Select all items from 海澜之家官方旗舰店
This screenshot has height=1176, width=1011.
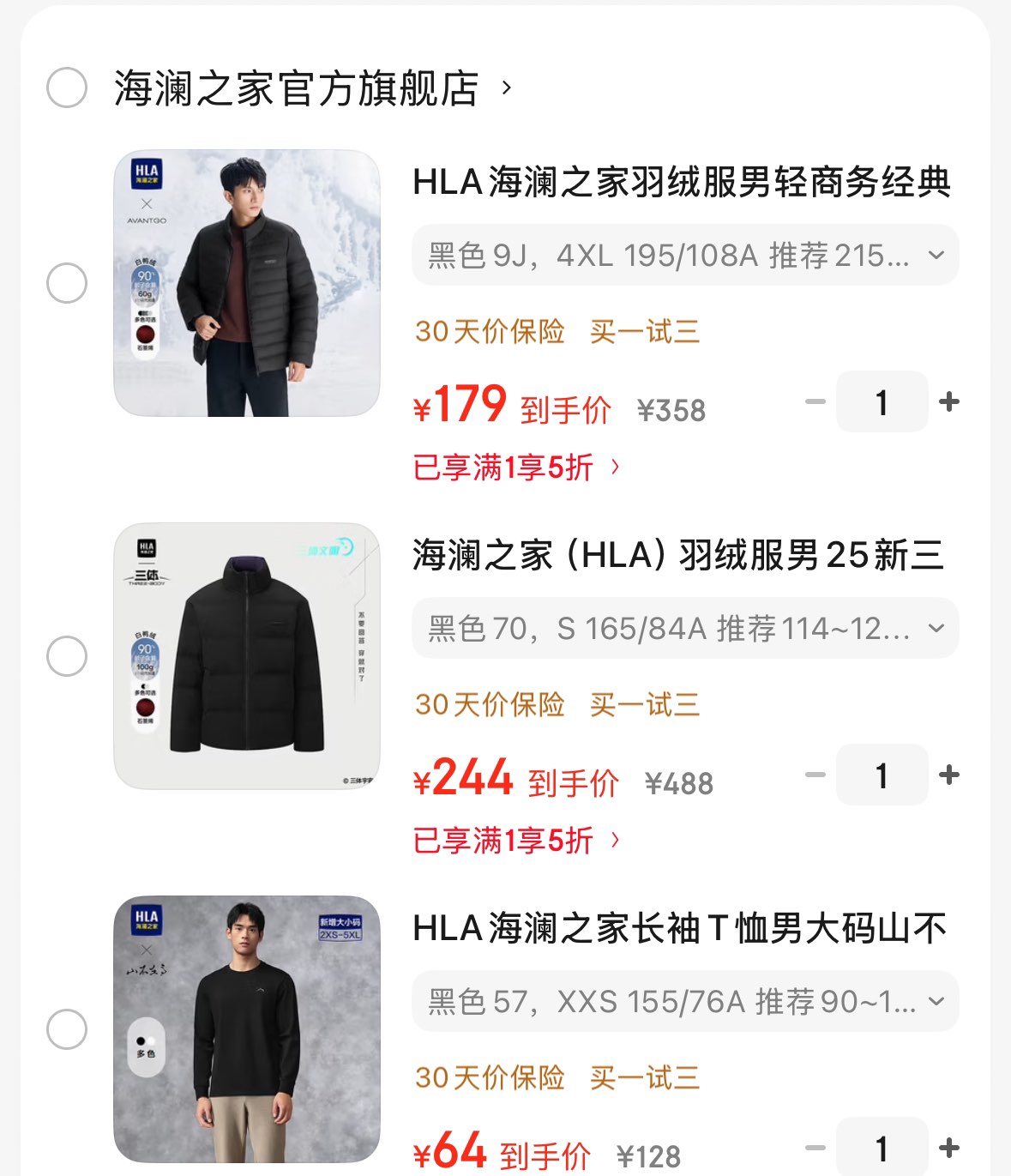[67, 87]
